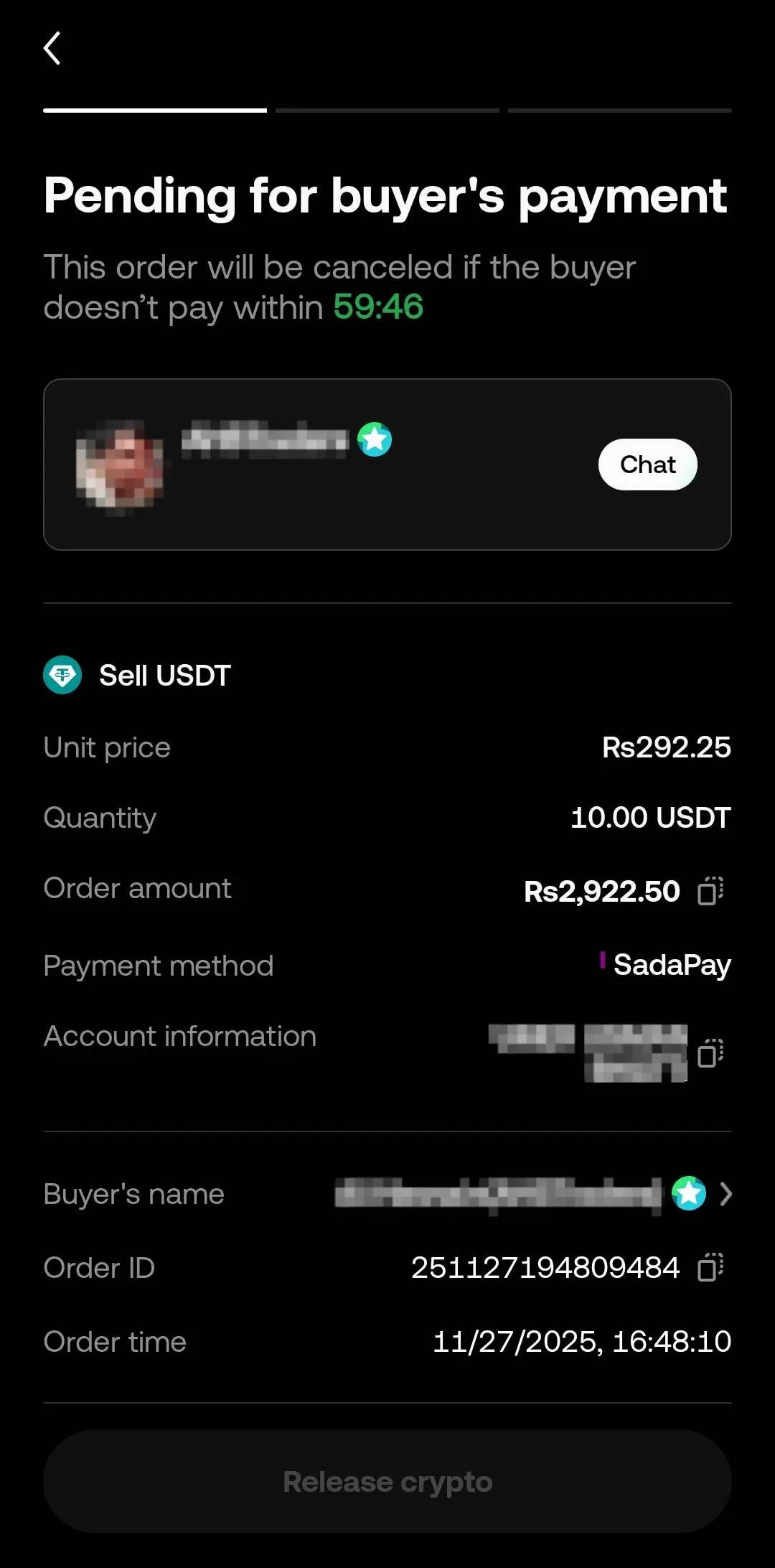Tap the back arrow at top left
Viewport: 775px width, 1568px height.
pyautogui.click(x=52, y=48)
